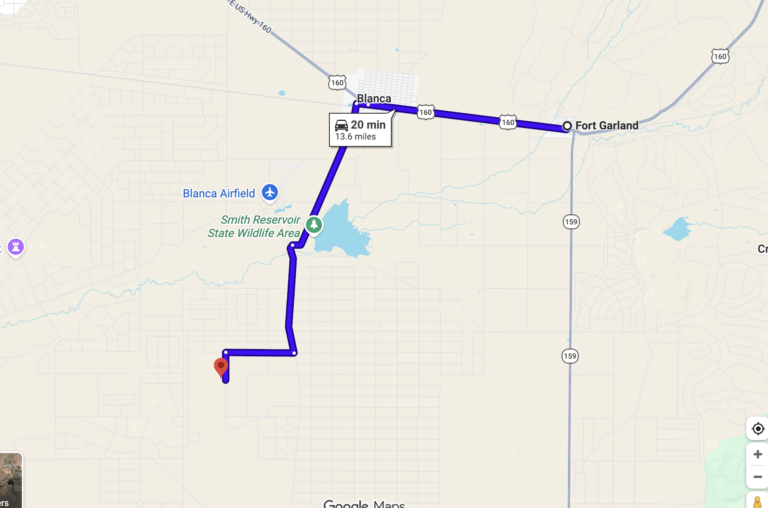Zoom out of the map
Screen dimensions: 768x508
(x=757, y=476)
